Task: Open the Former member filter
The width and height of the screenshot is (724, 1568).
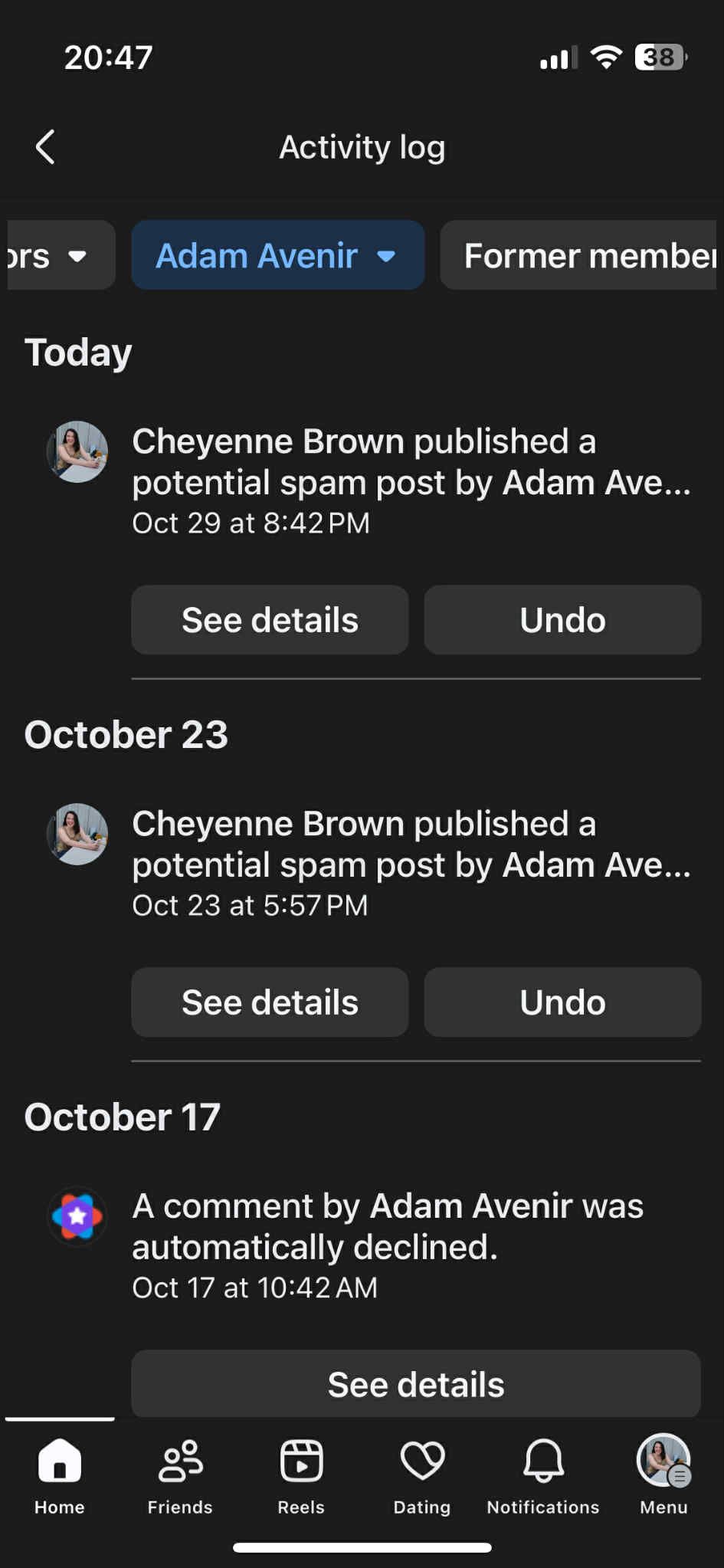Action: pyautogui.click(x=586, y=254)
